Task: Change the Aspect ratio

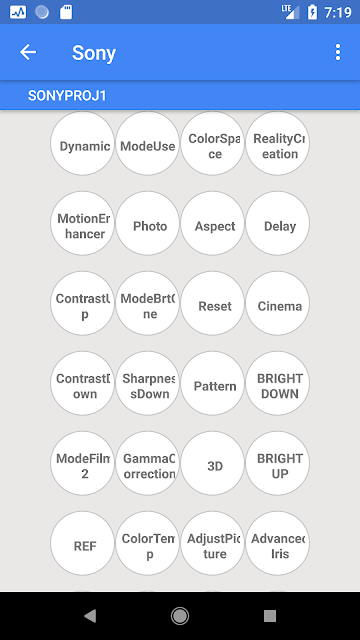Action: [212, 223]
